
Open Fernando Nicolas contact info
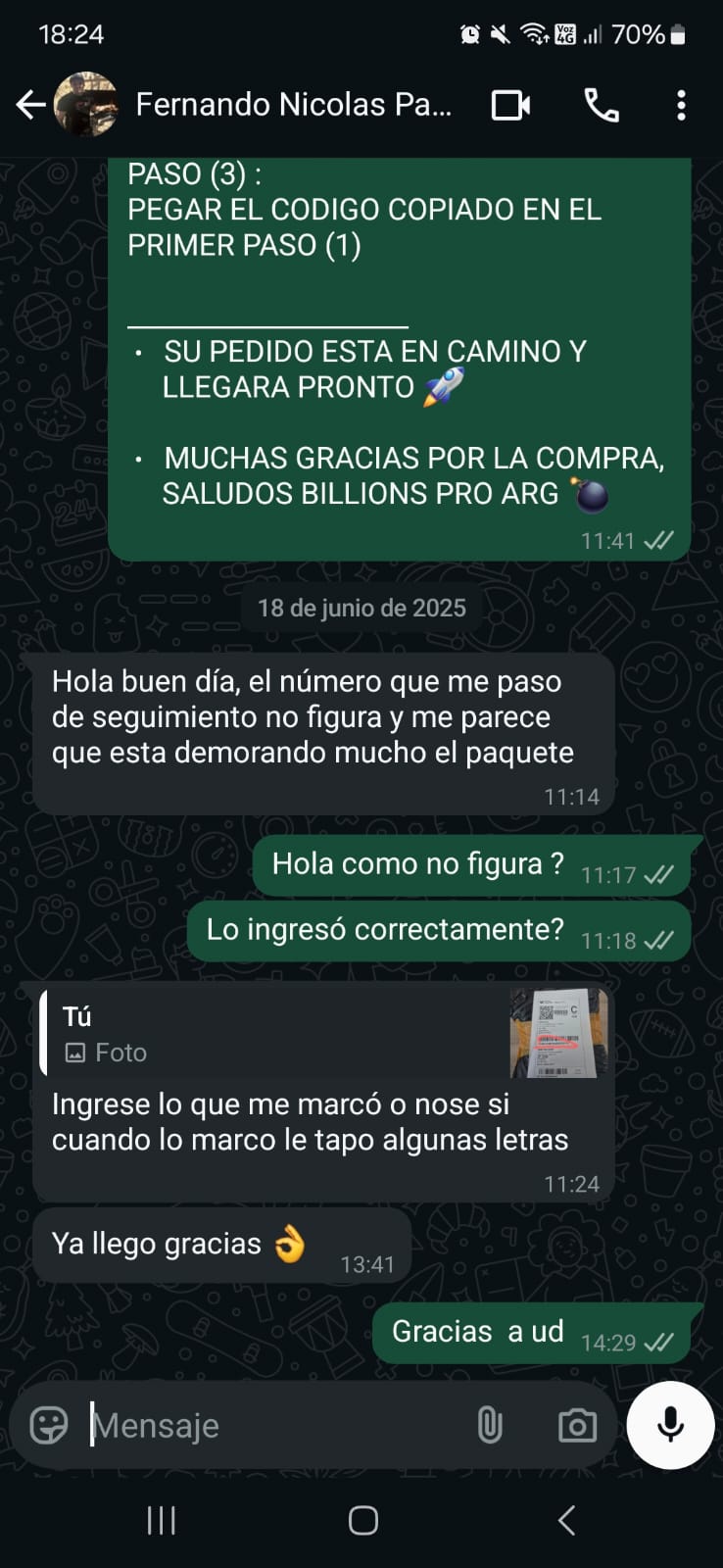292,105
